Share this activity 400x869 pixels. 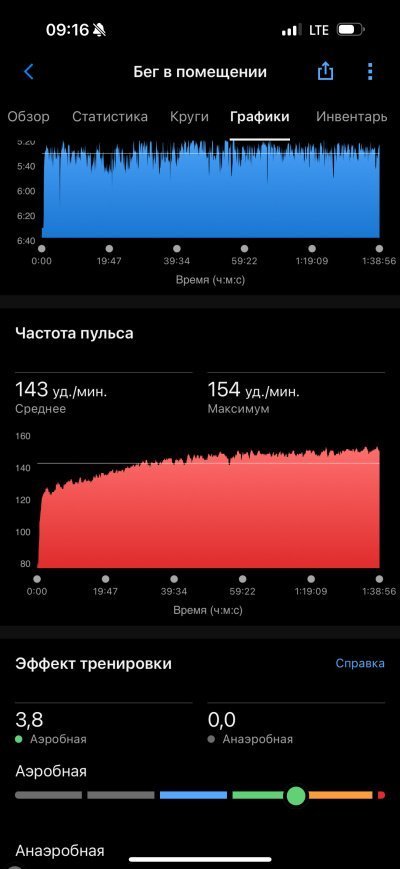(x=326, y=71)
